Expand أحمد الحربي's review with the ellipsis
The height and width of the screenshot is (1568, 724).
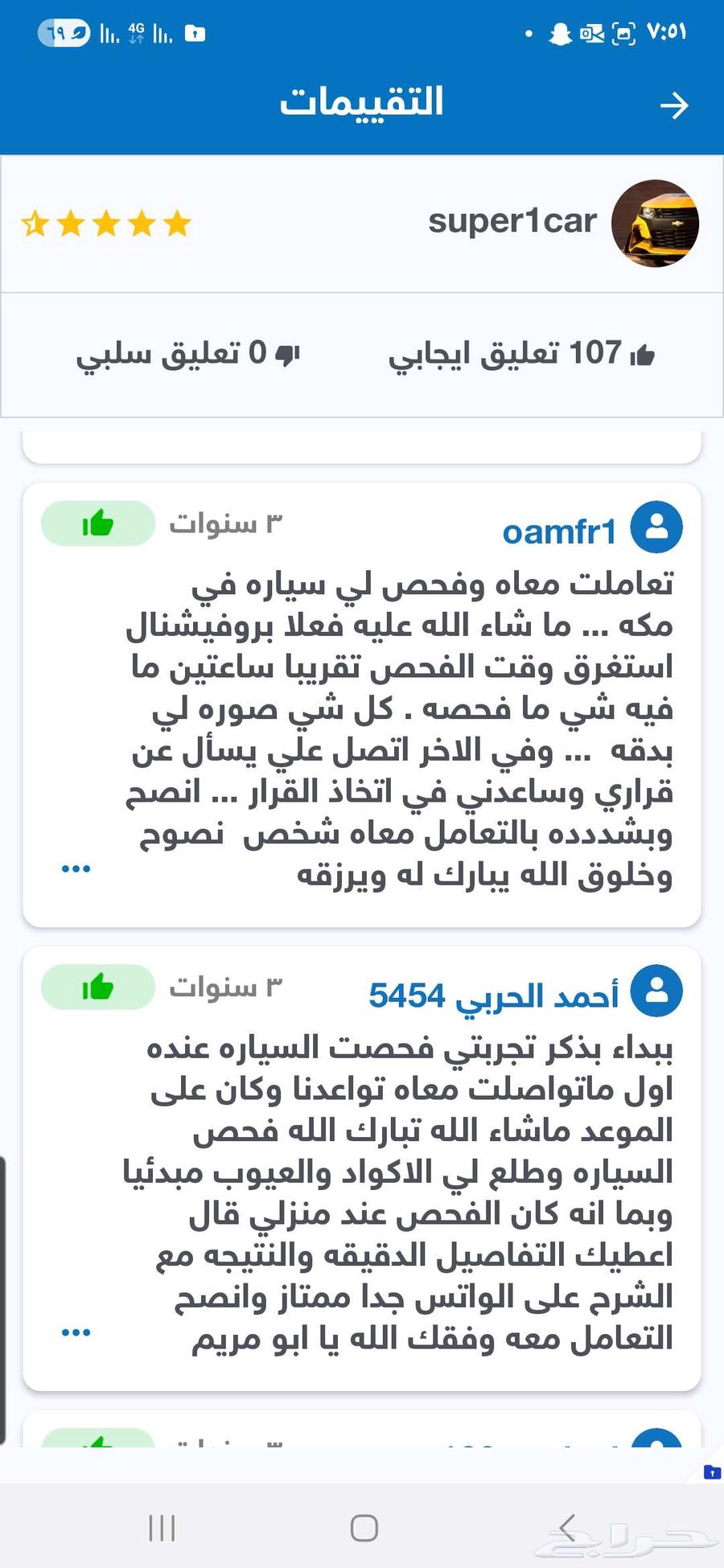coord(76,1332)
